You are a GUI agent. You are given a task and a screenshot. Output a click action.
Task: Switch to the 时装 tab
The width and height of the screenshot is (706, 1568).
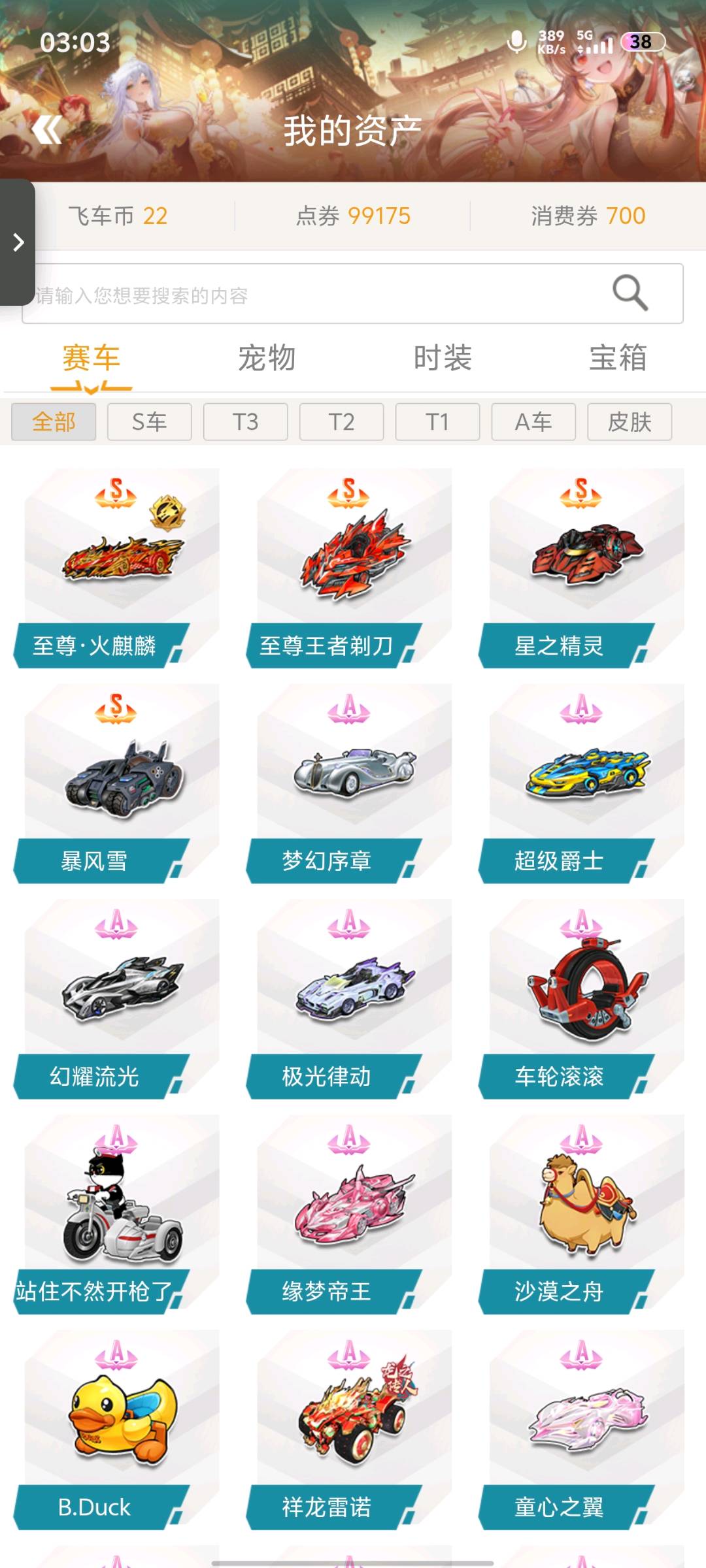443,358
